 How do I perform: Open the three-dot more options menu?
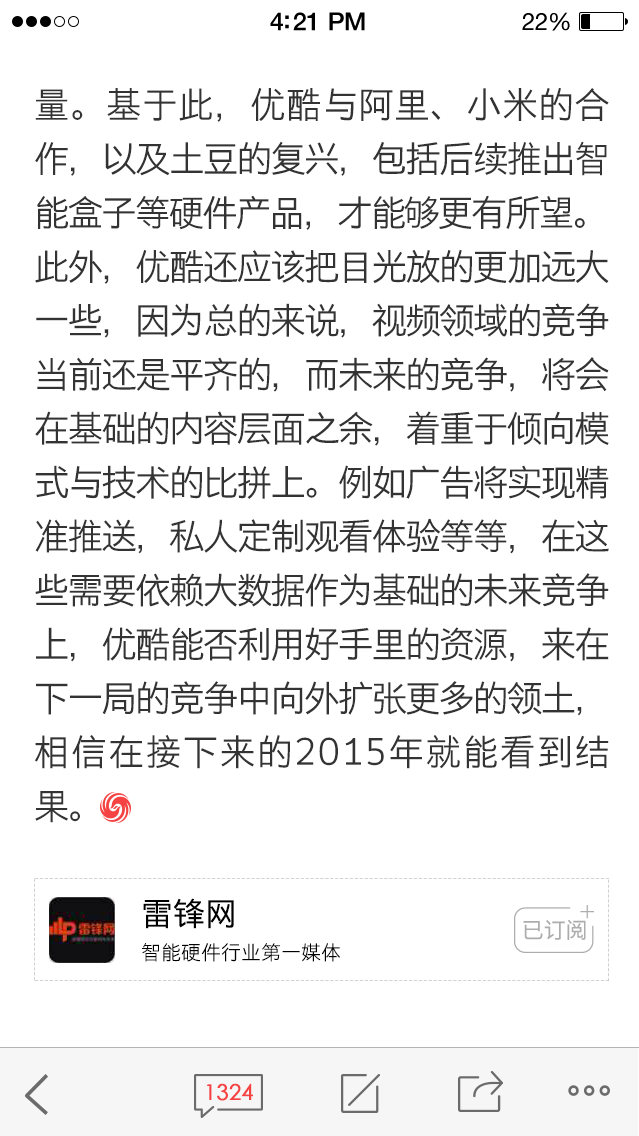tap(588, 1092)
